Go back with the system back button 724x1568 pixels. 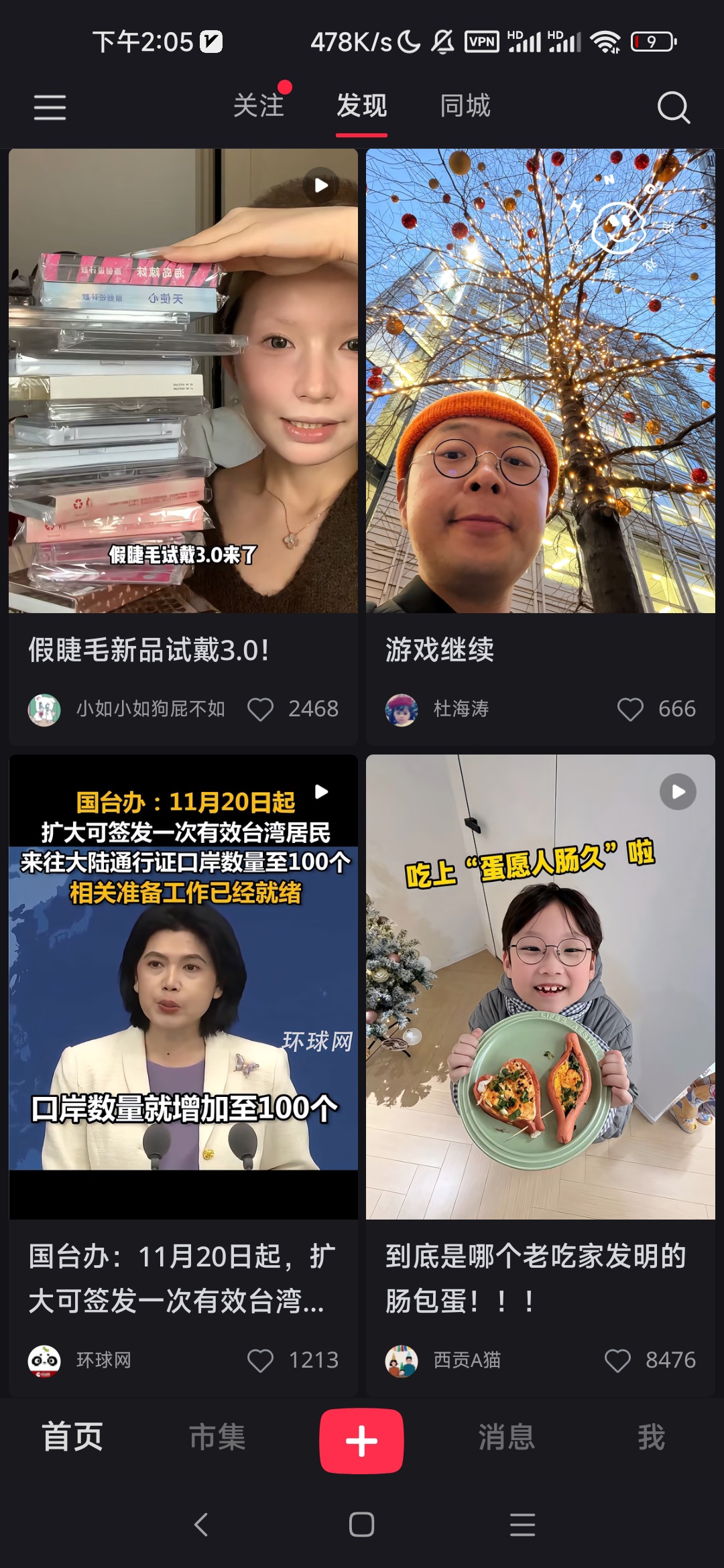coord(201,1524)
